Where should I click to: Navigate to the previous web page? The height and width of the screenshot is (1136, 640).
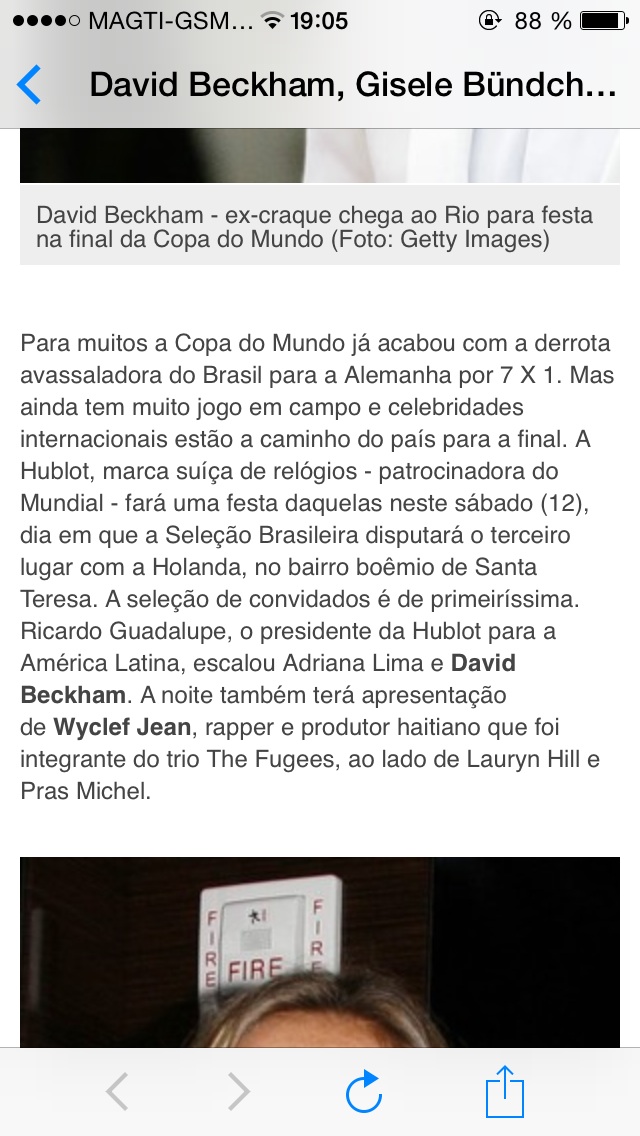pos(117,1092)
